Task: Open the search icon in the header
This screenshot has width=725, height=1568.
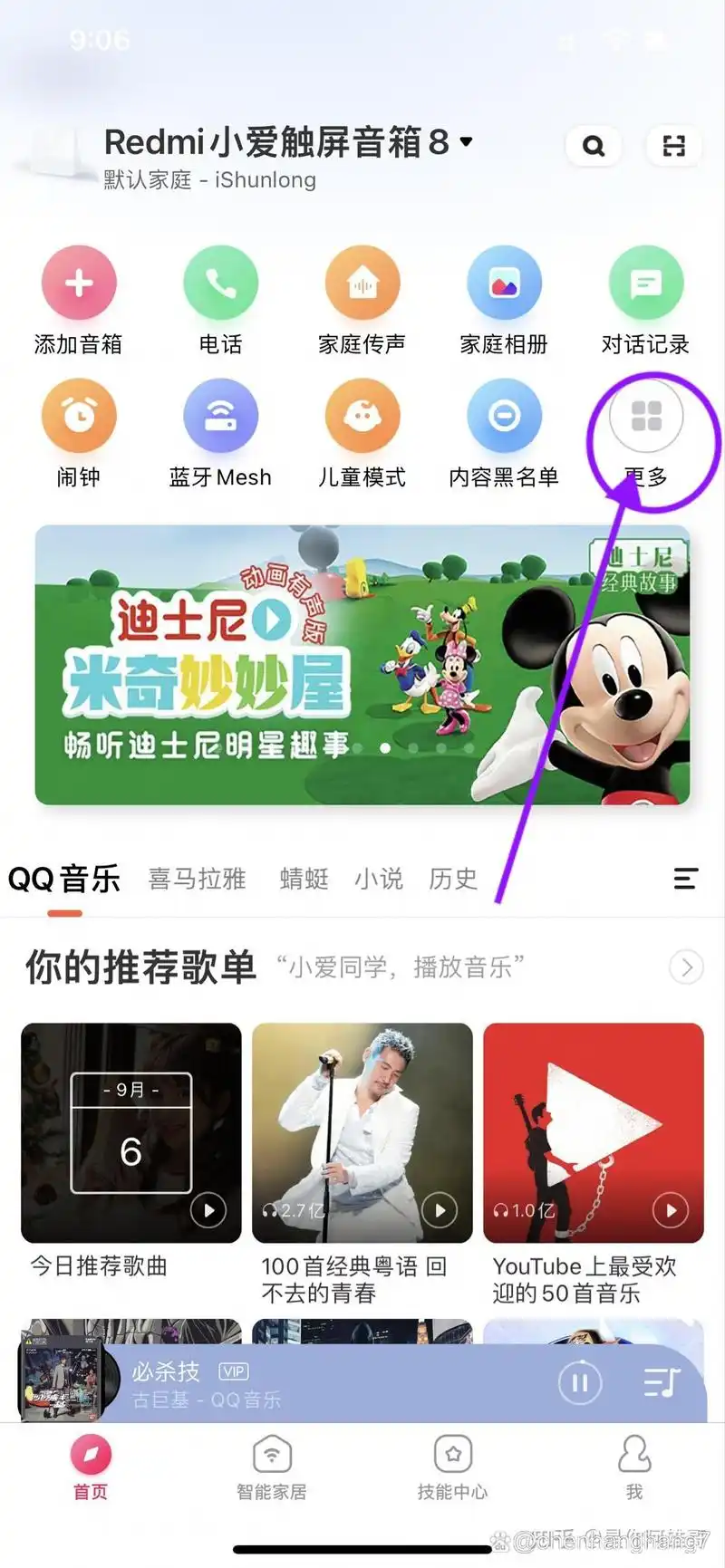Action: coord(594,146)
